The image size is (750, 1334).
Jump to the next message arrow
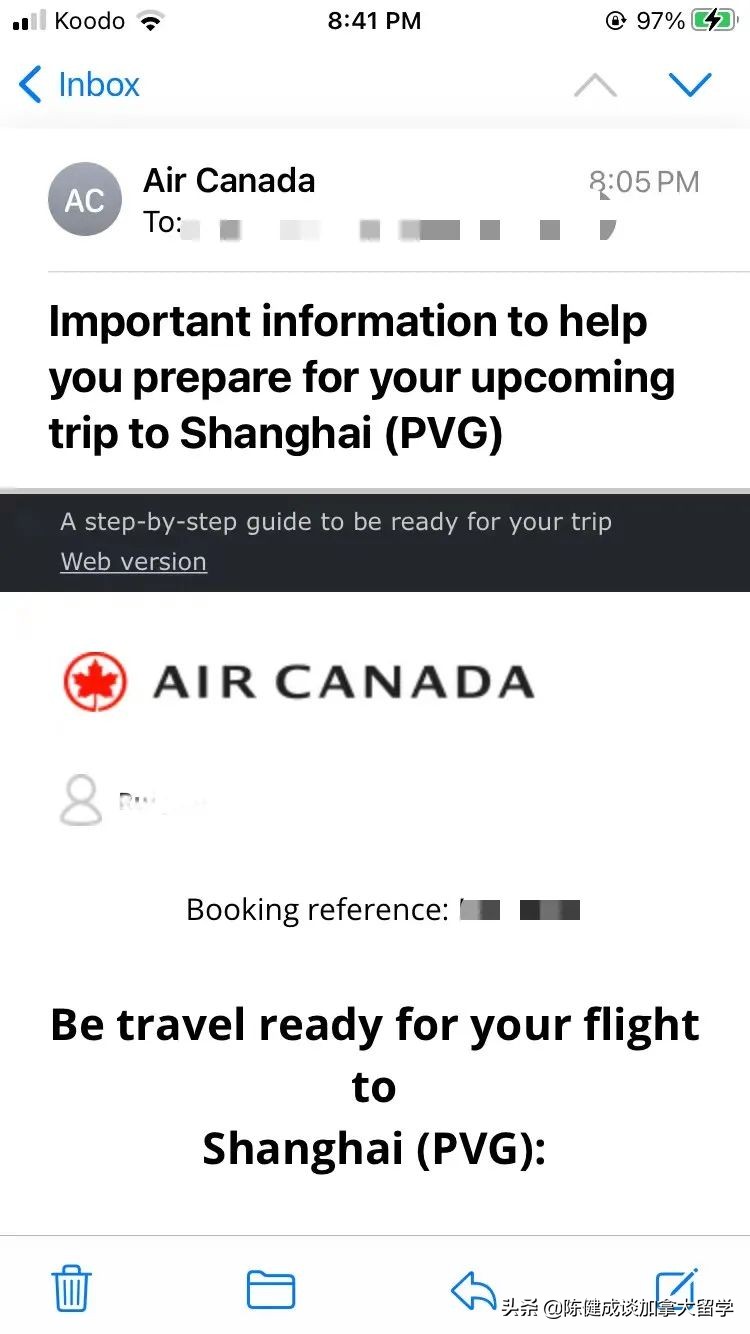pyautogui.click(x=690, y=85)
